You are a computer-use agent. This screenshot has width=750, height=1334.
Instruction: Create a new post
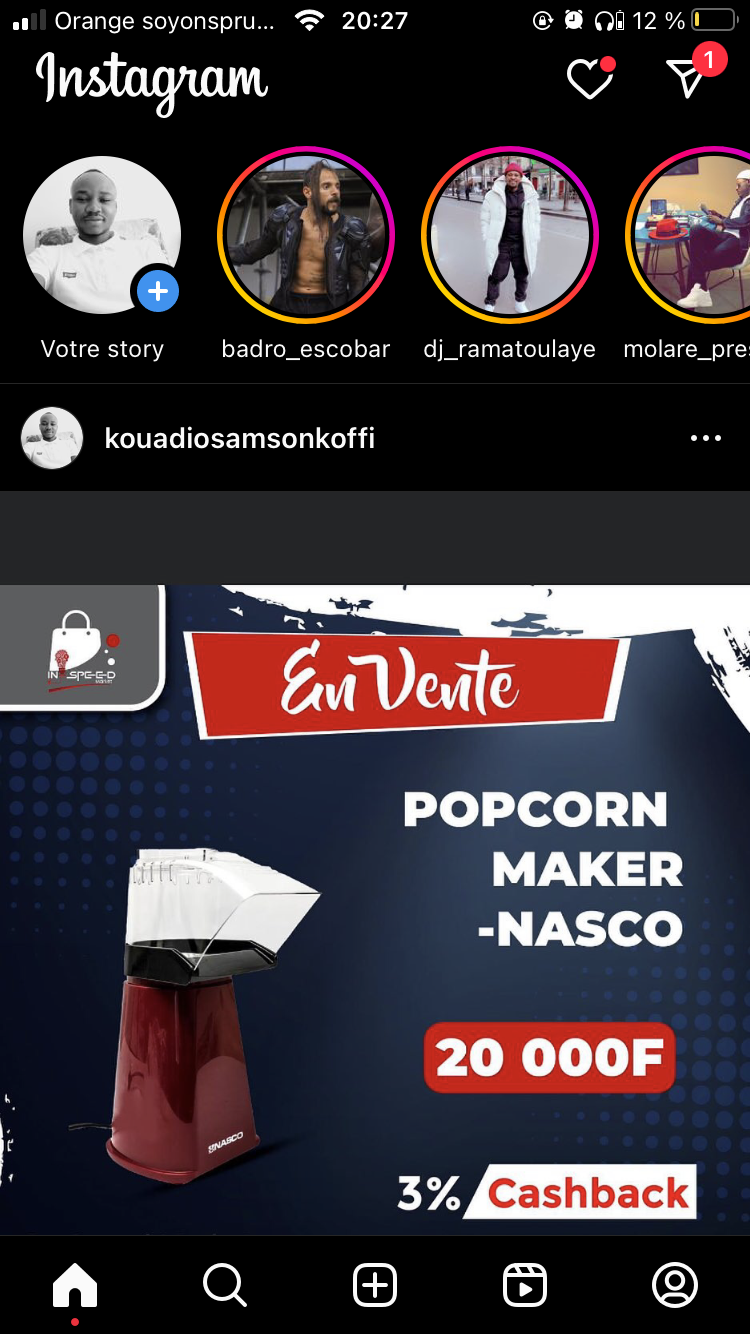(375, 1285)
